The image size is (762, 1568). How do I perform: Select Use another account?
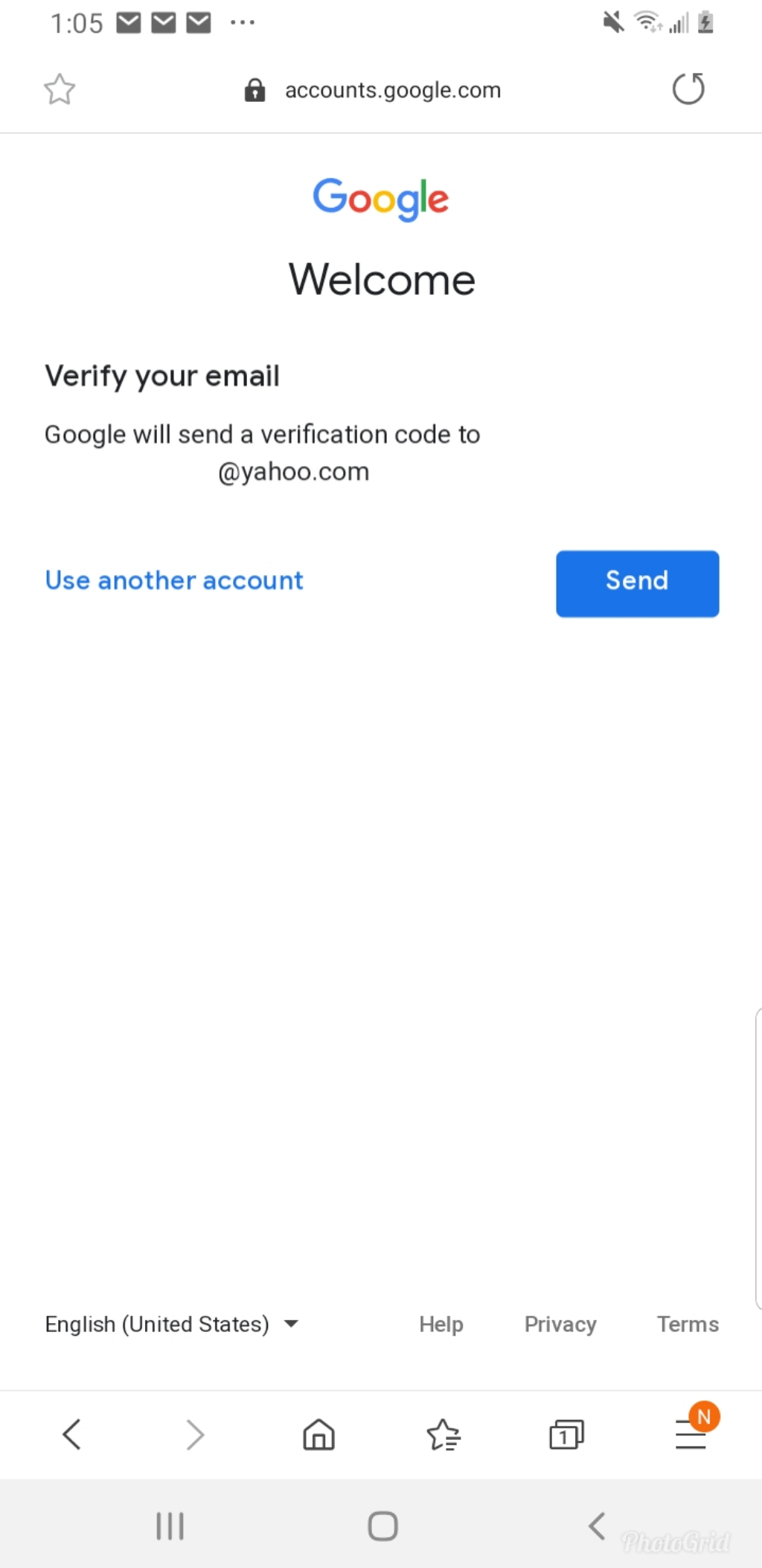click(x=173, y=580)
